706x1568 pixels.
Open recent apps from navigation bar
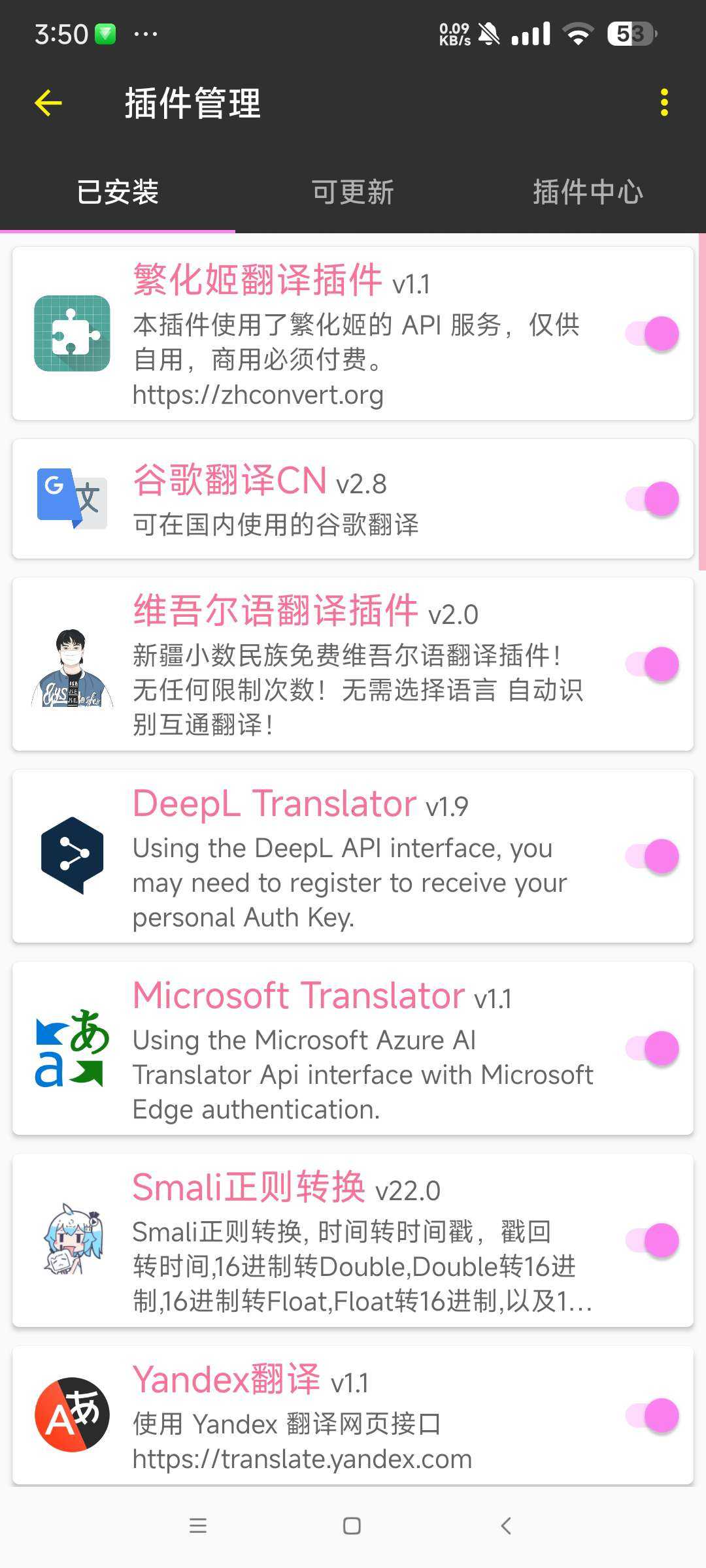[x=197, y=1526]
